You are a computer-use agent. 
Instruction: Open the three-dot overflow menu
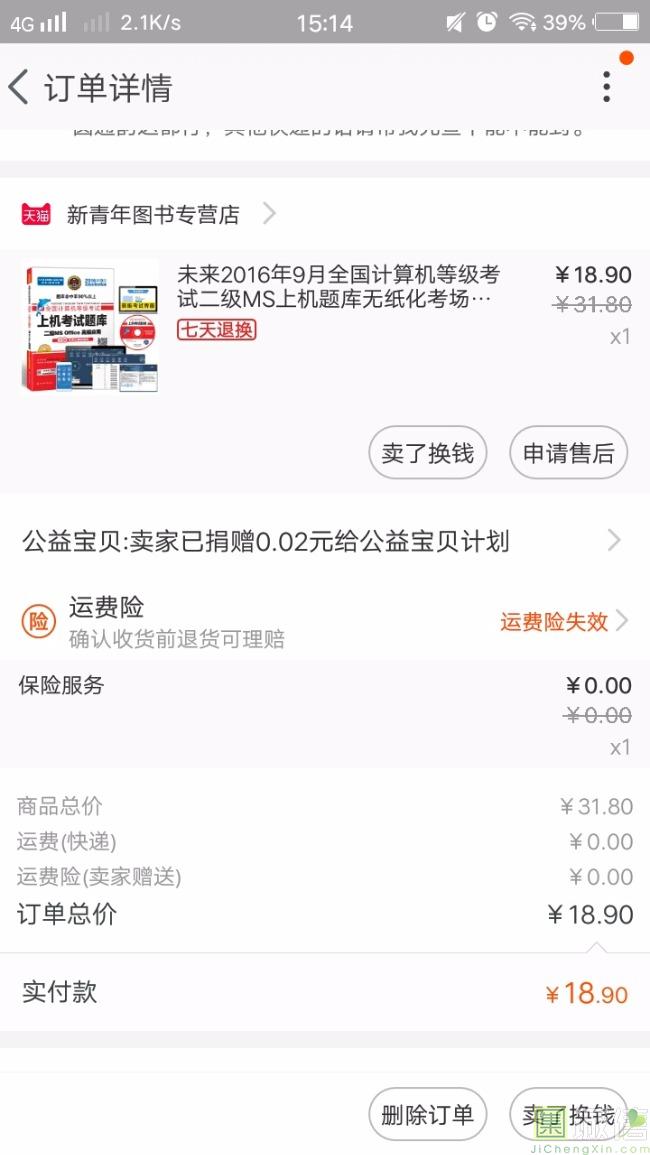tap(606, 88)
